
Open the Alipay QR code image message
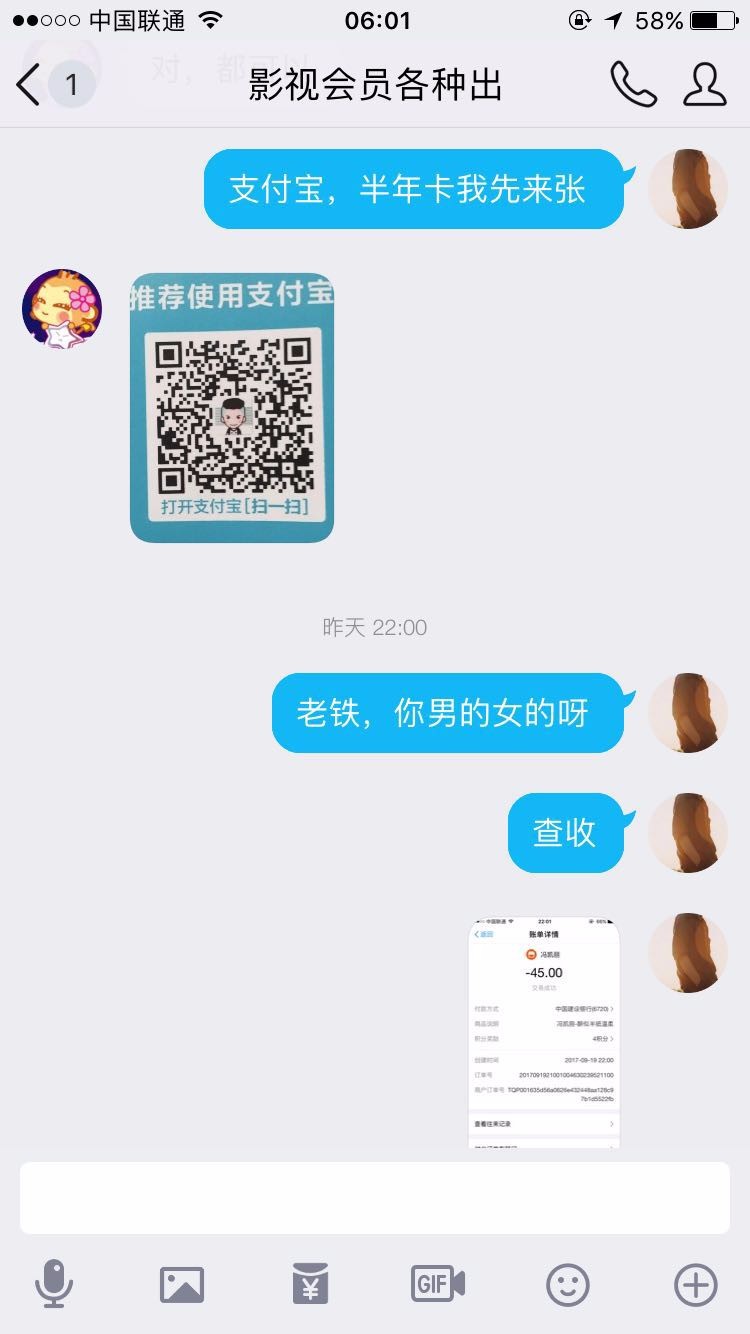pos(232,407)
